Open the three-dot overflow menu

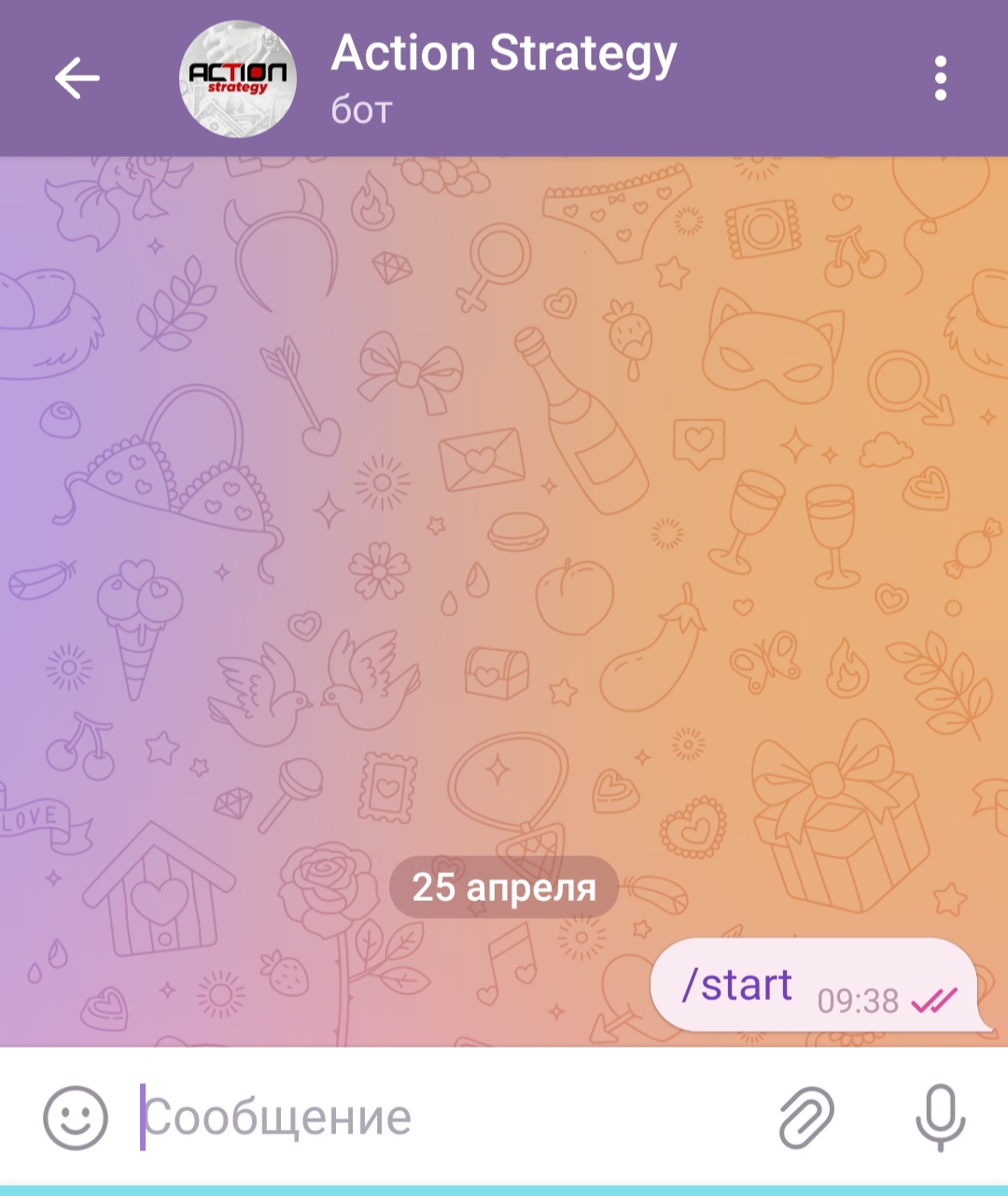pyautogui.click(x=940, y=77)
